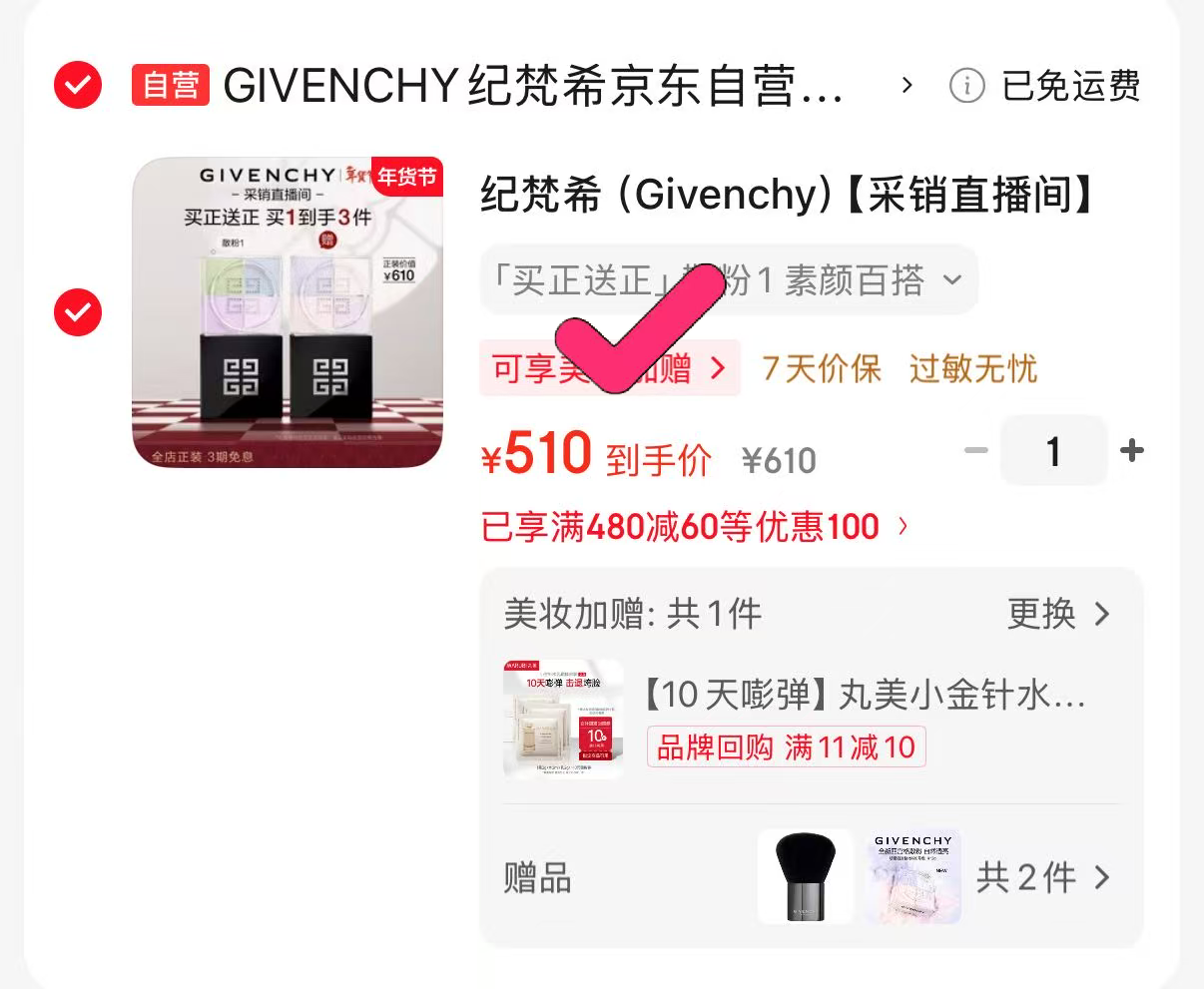Viewport: 1204px width, 989px height.
Task: Open the GIVENCHY纪梵希京东自营 store page
Action: [x=532, y=86]
